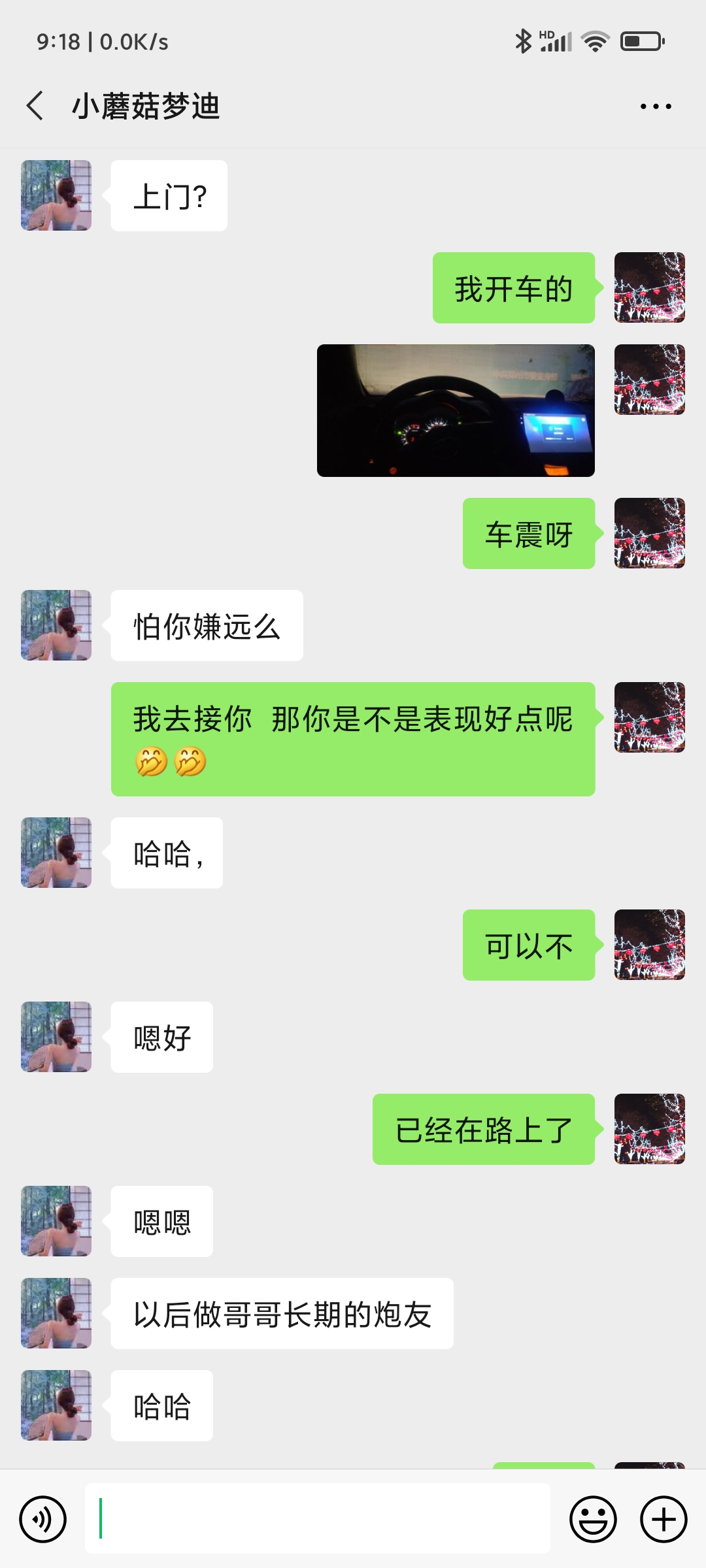This screenshot has width=706, height=1568.
Task: Select the message bubble 车震呀
Action: (529, 533)
